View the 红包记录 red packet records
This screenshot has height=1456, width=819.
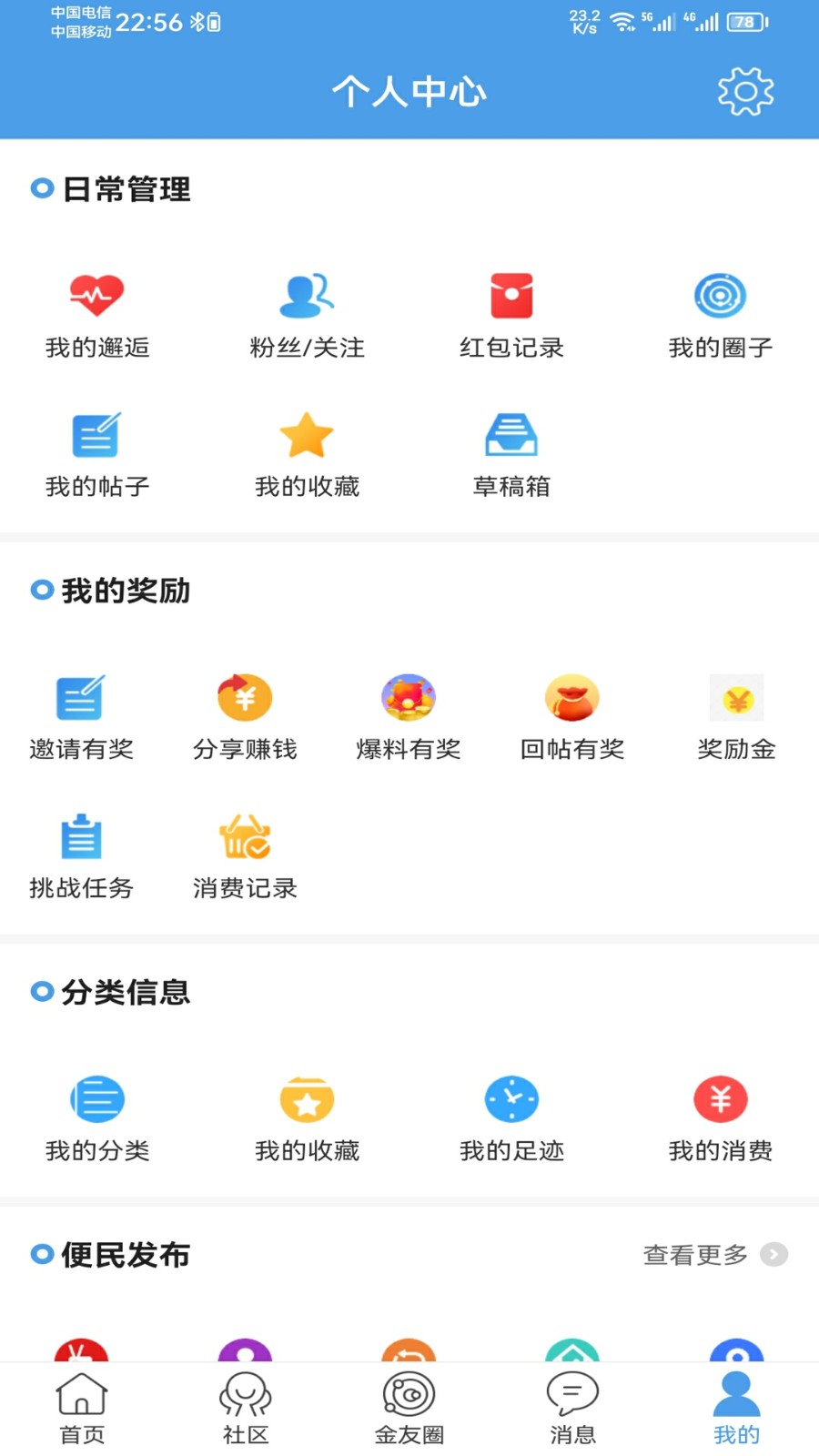tap(511, 314)
